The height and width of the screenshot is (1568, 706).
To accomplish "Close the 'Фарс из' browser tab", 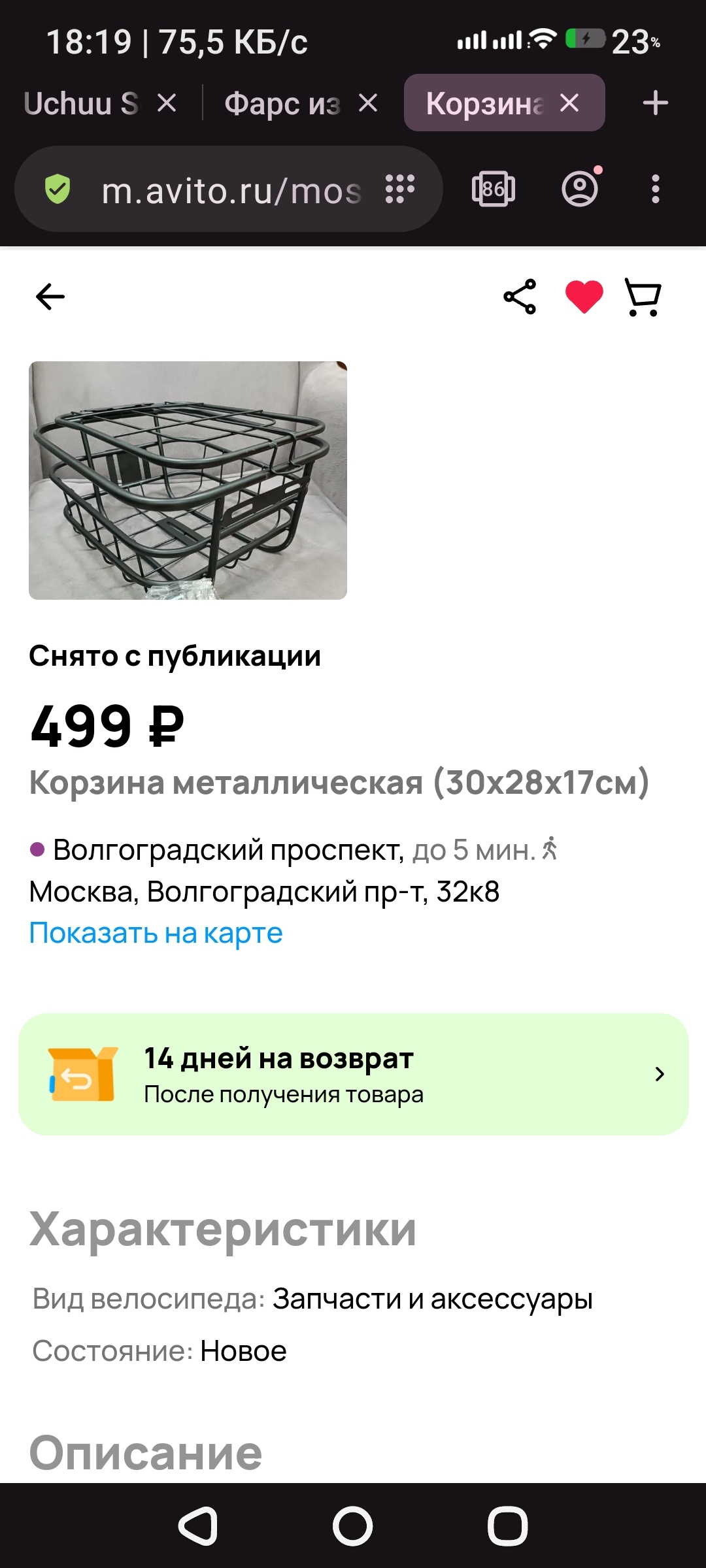I will [x=368, y=103].
